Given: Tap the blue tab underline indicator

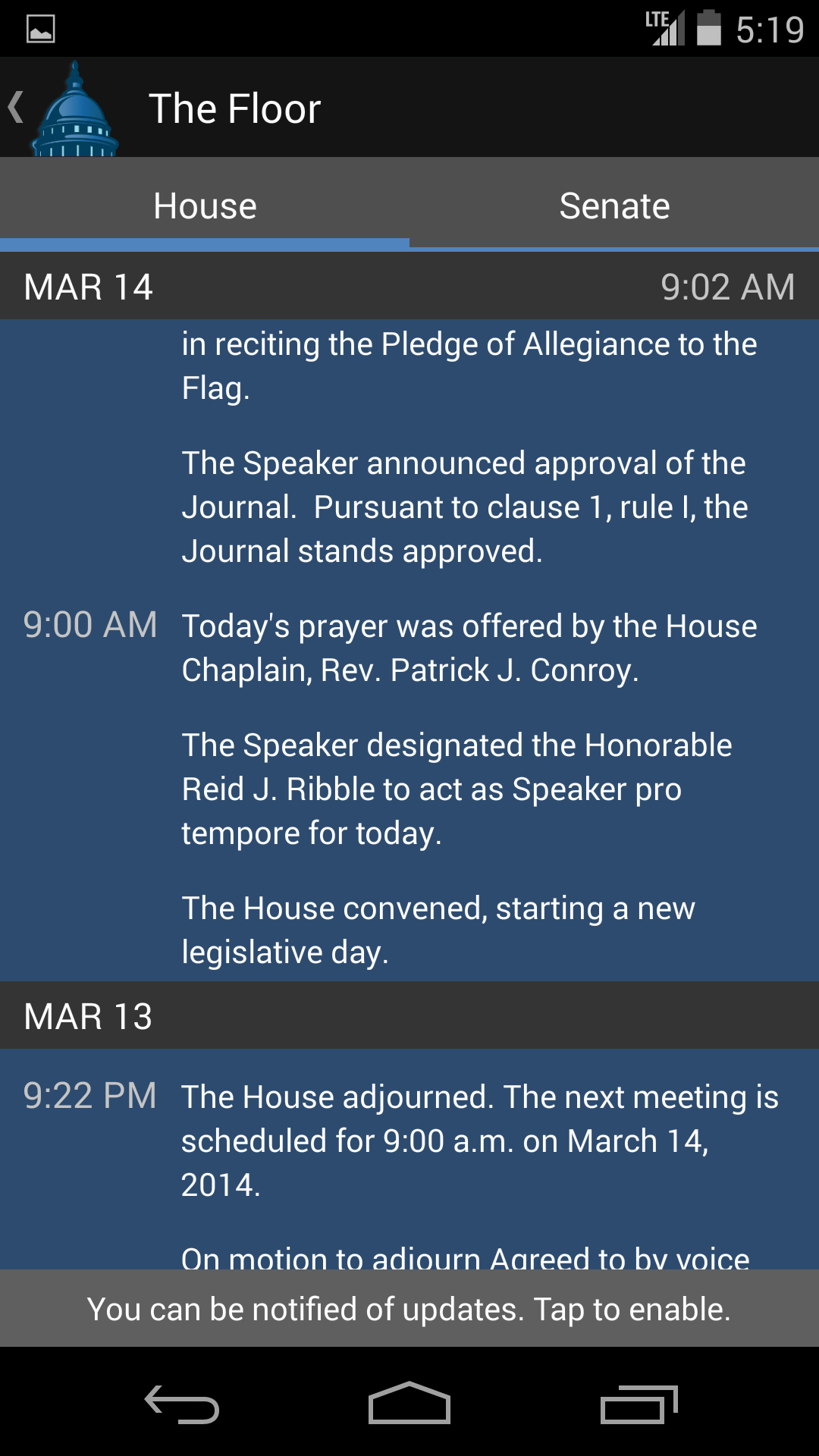Looking at the screenshot, I should 205,244.
